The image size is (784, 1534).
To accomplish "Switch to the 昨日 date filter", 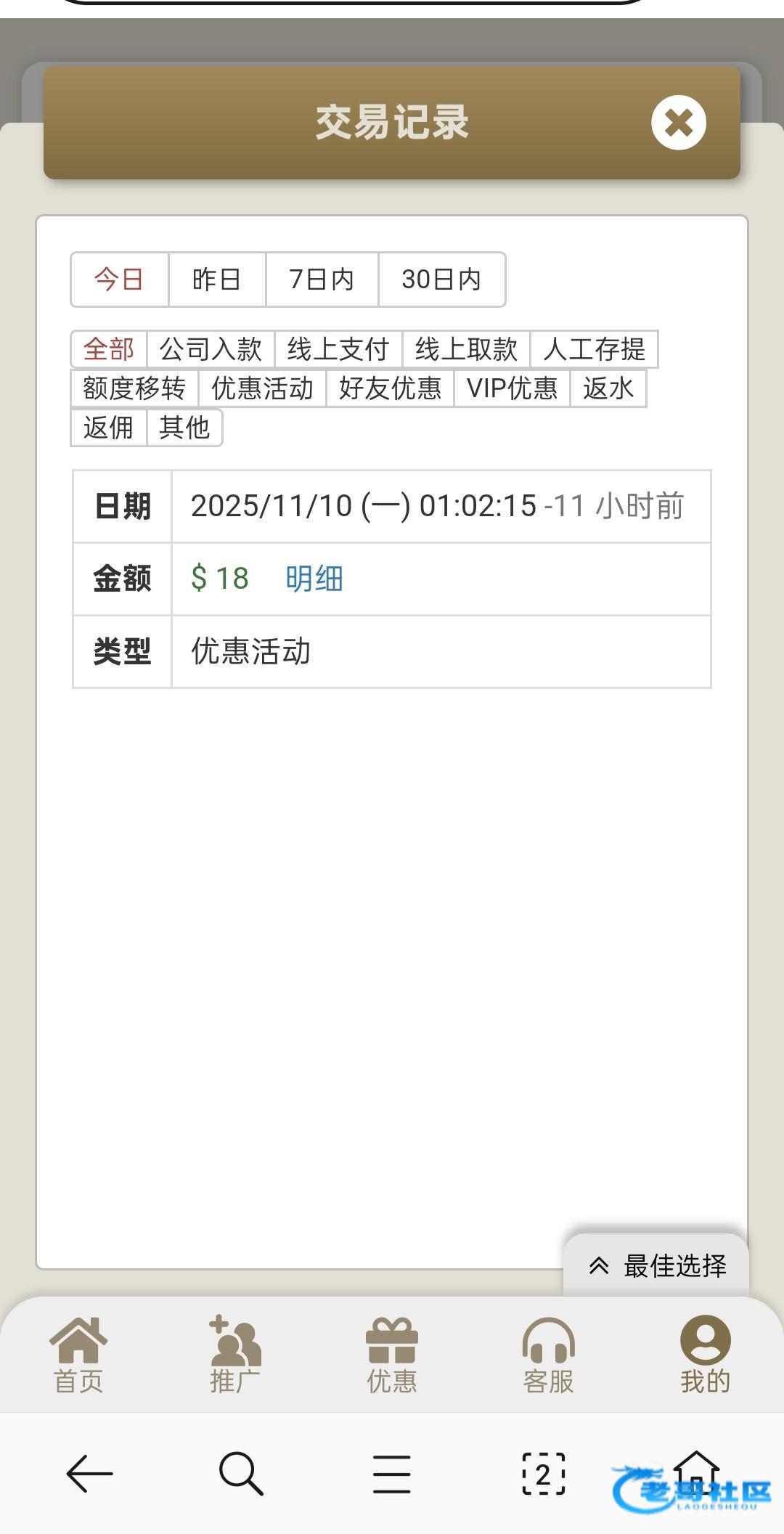I will tap(216, 280).
